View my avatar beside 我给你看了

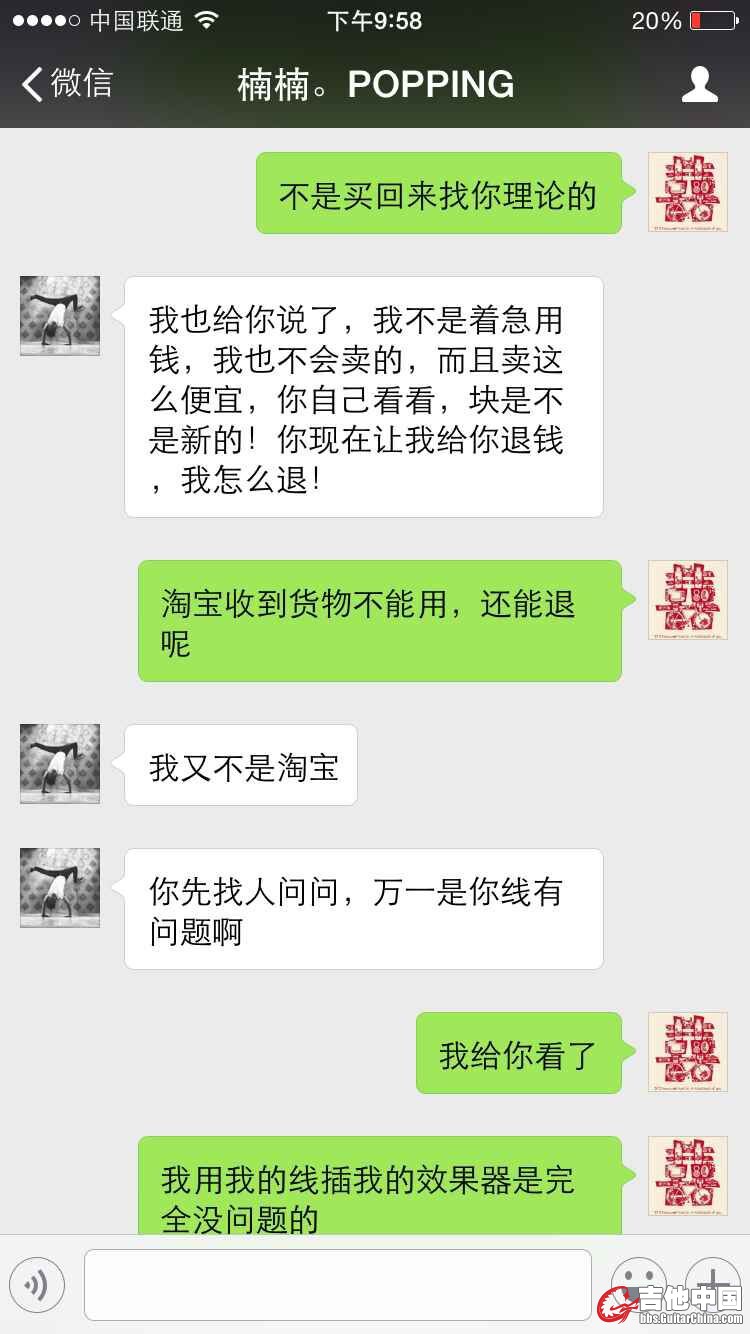687,1052
